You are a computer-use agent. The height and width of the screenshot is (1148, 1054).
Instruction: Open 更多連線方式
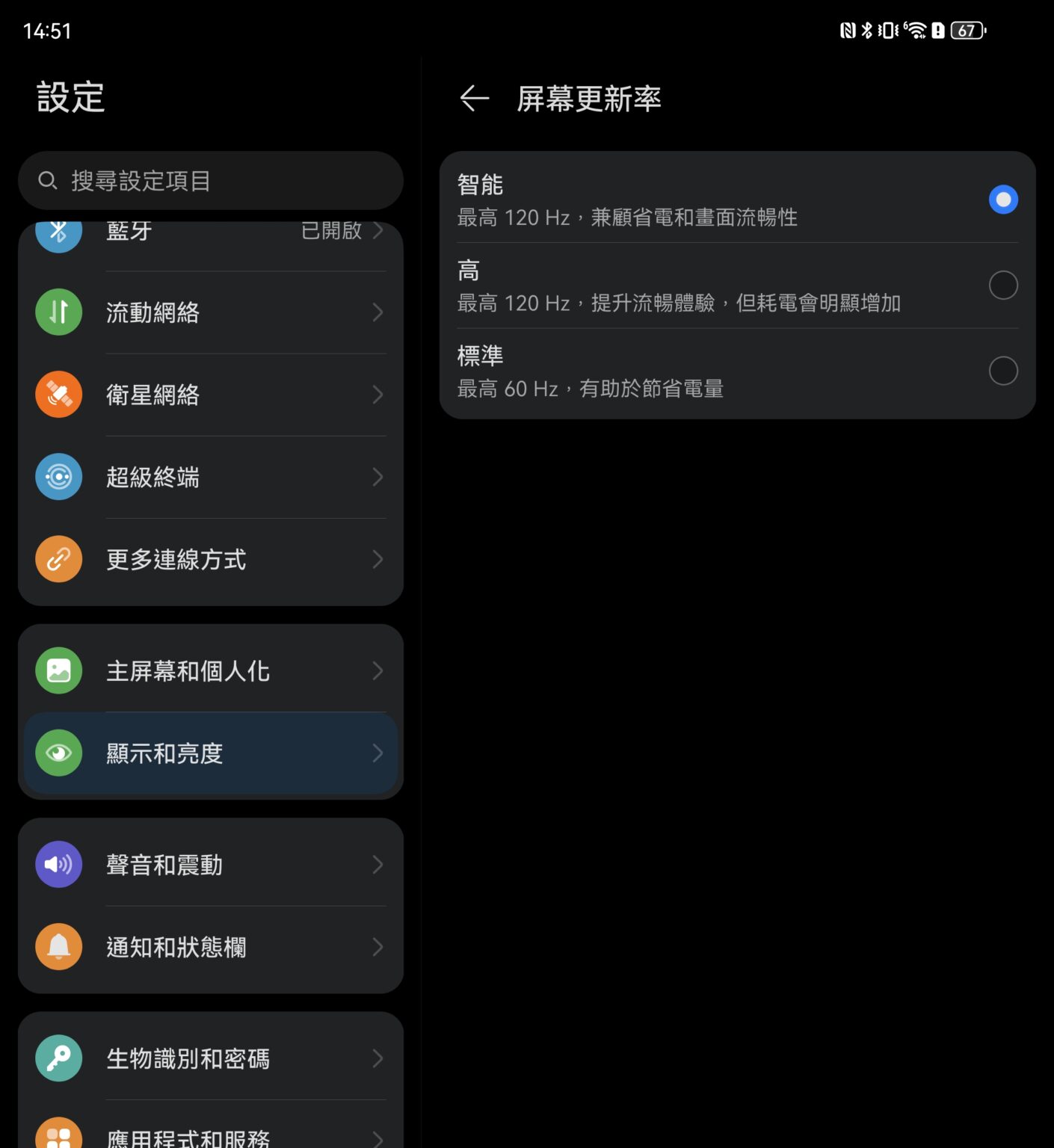211,559
